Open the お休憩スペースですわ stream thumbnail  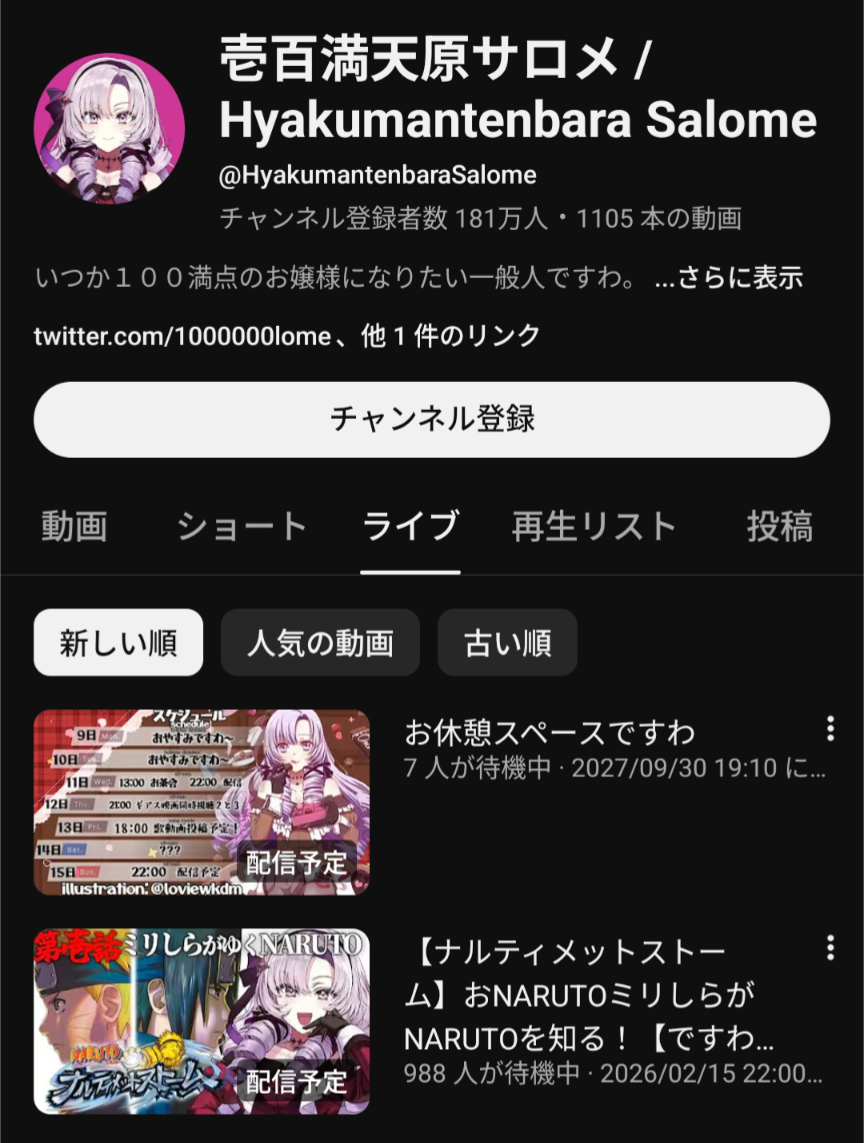coord(202,802)
